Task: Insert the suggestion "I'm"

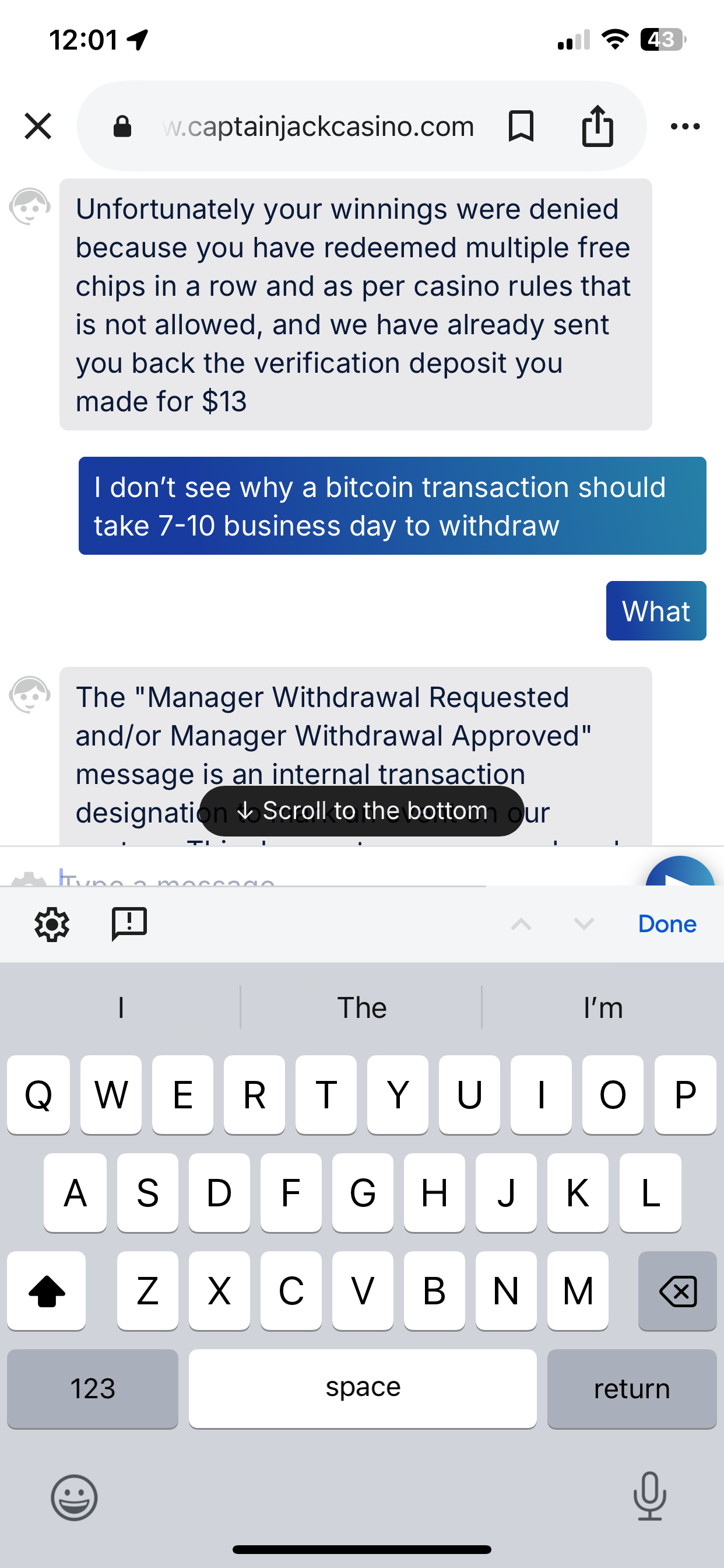Action: (x=602, y=1008)
